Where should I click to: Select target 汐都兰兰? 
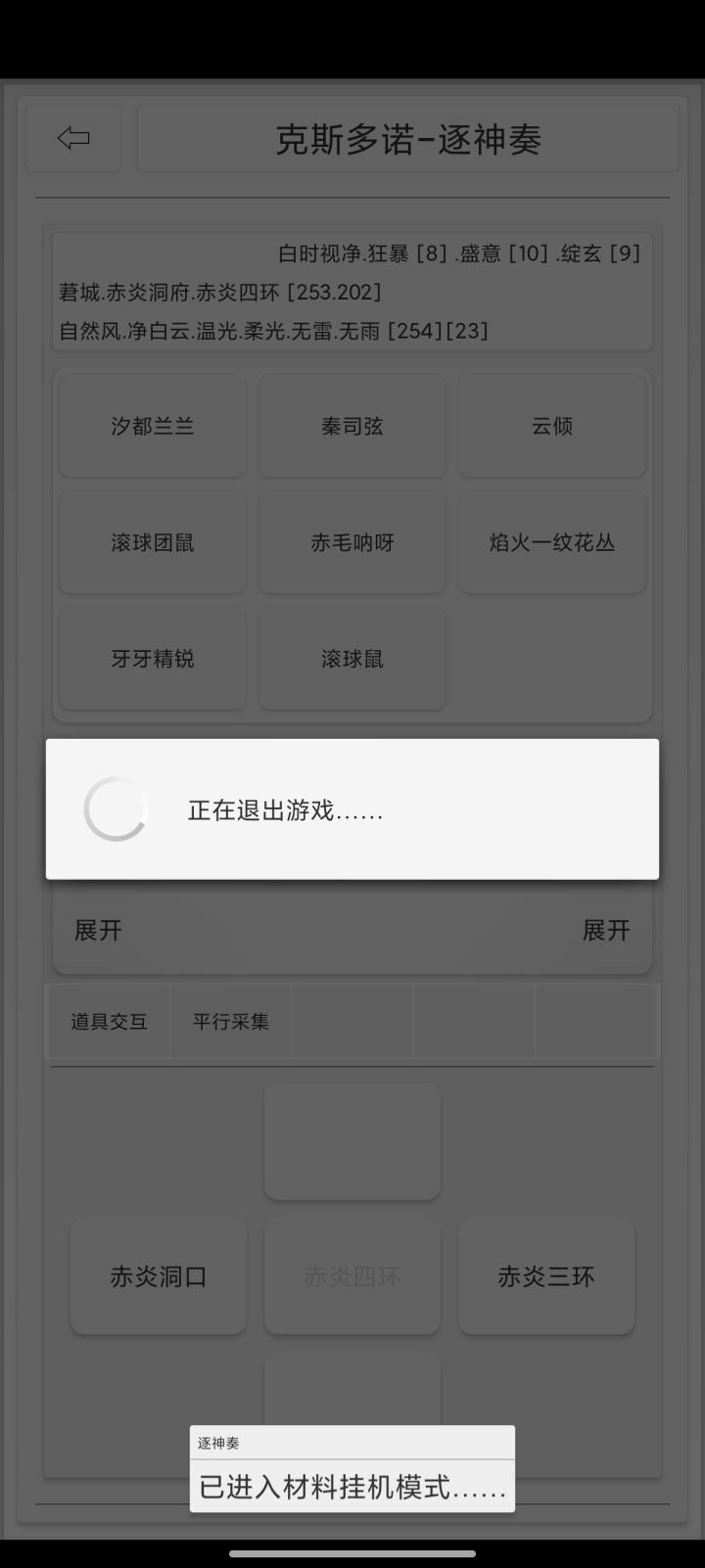coord(152,425)
